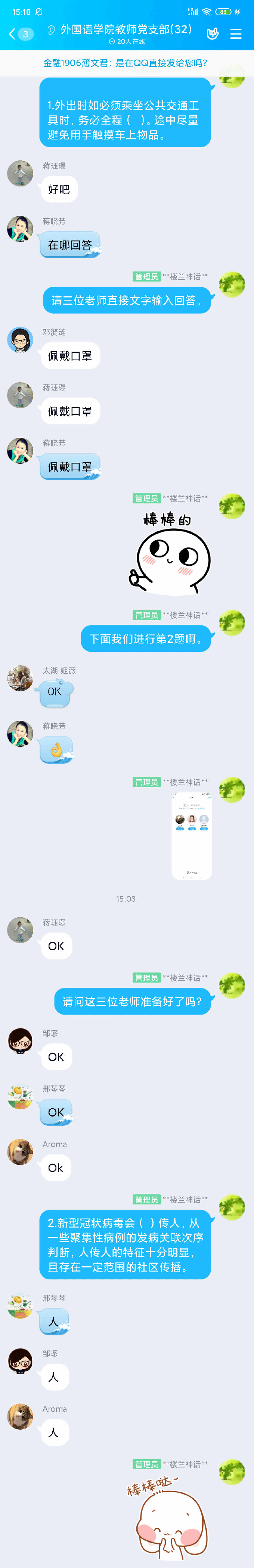
Task: View 邓漪涟's avatar profile
Action: click(20, 340)
